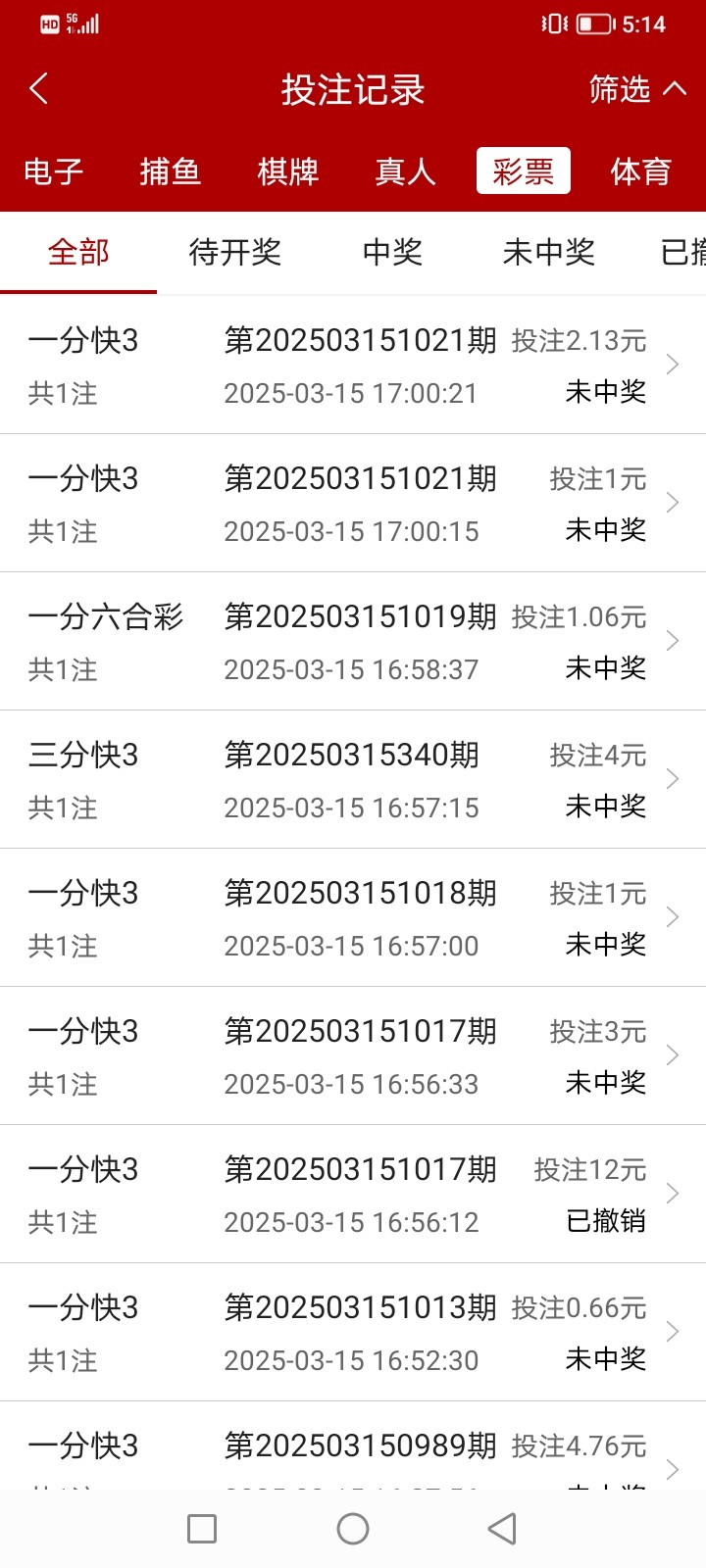The image size is (706, 1568).
Task: Select the 棋牌 category tab
Action: pyautogui.click(x=287, y=171)
